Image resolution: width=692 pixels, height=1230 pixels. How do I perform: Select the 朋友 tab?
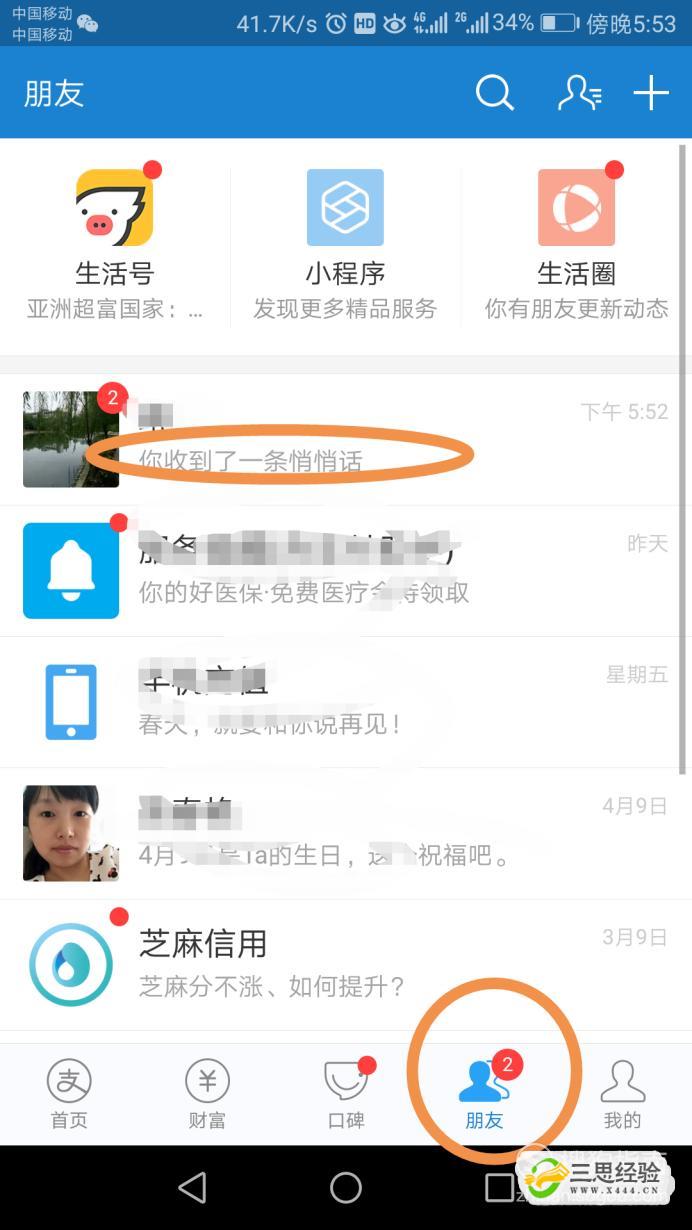point(484,1094)
